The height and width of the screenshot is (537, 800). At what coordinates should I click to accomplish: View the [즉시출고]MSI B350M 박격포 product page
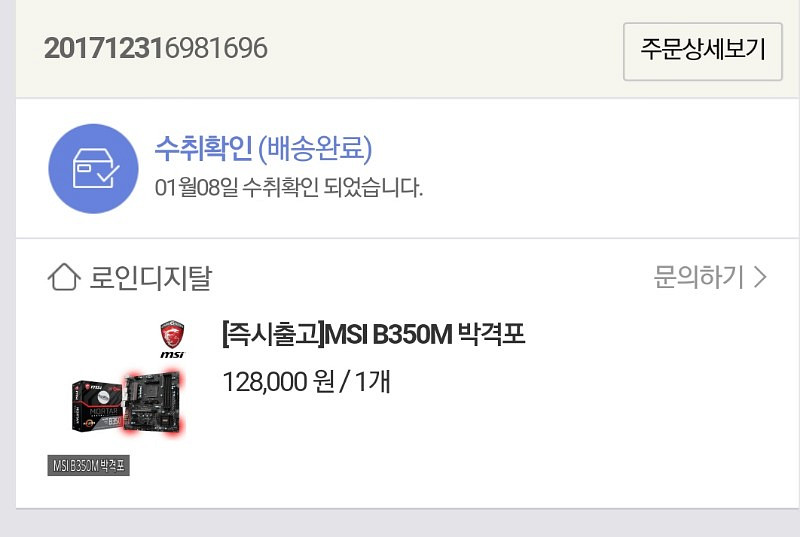click(x=373, y=335)
